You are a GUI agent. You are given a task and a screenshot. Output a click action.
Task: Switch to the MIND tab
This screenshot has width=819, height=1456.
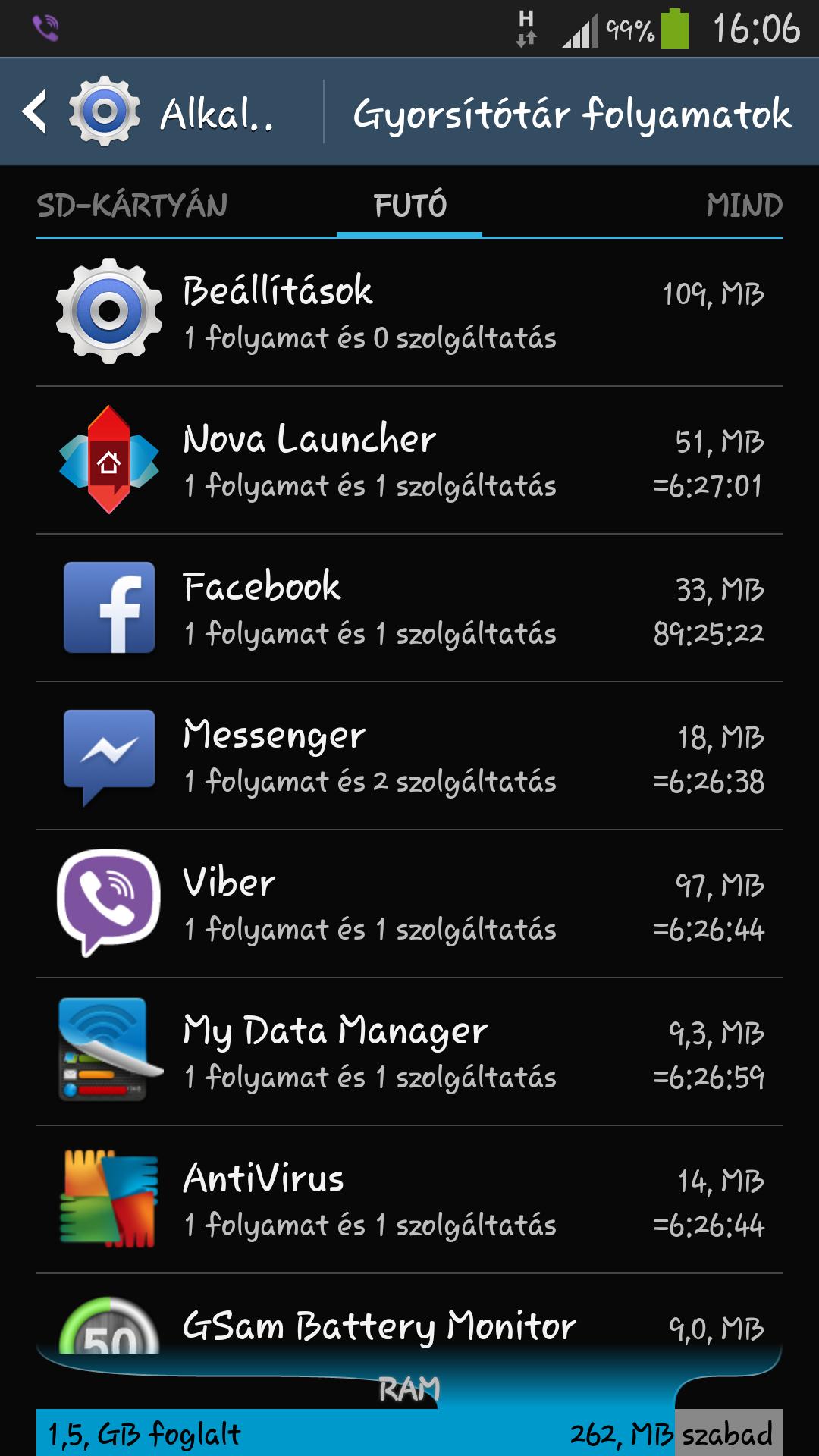point(744,205)
